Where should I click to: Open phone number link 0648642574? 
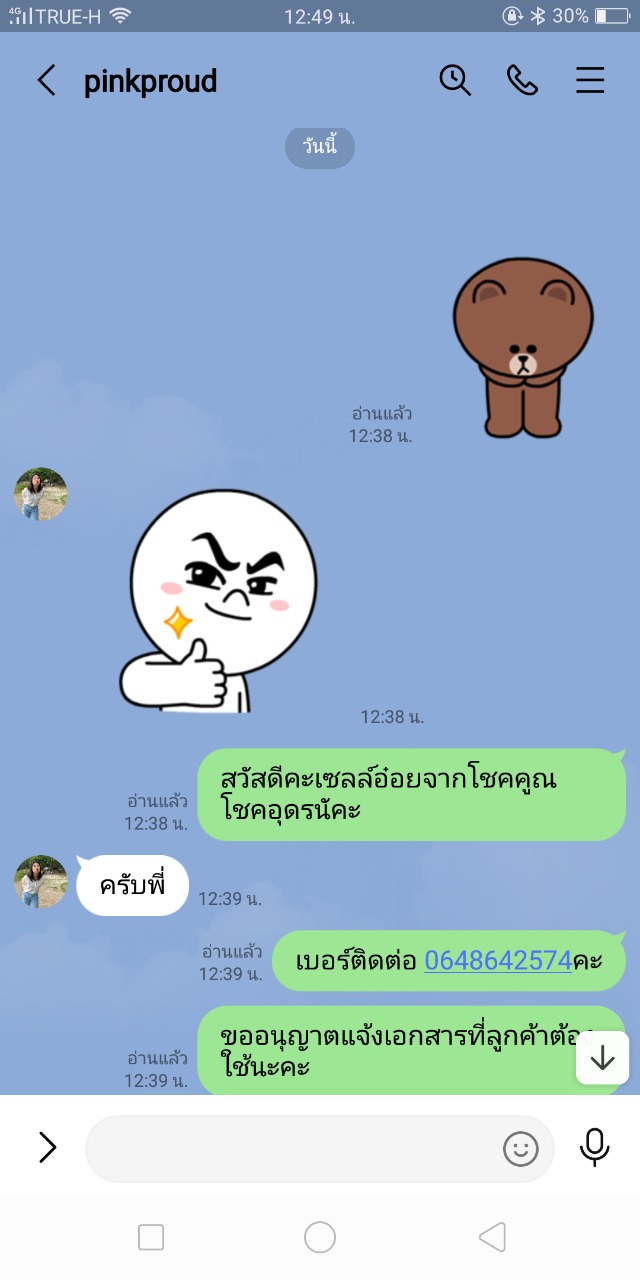pyautogui.click(x=497, y=961)
